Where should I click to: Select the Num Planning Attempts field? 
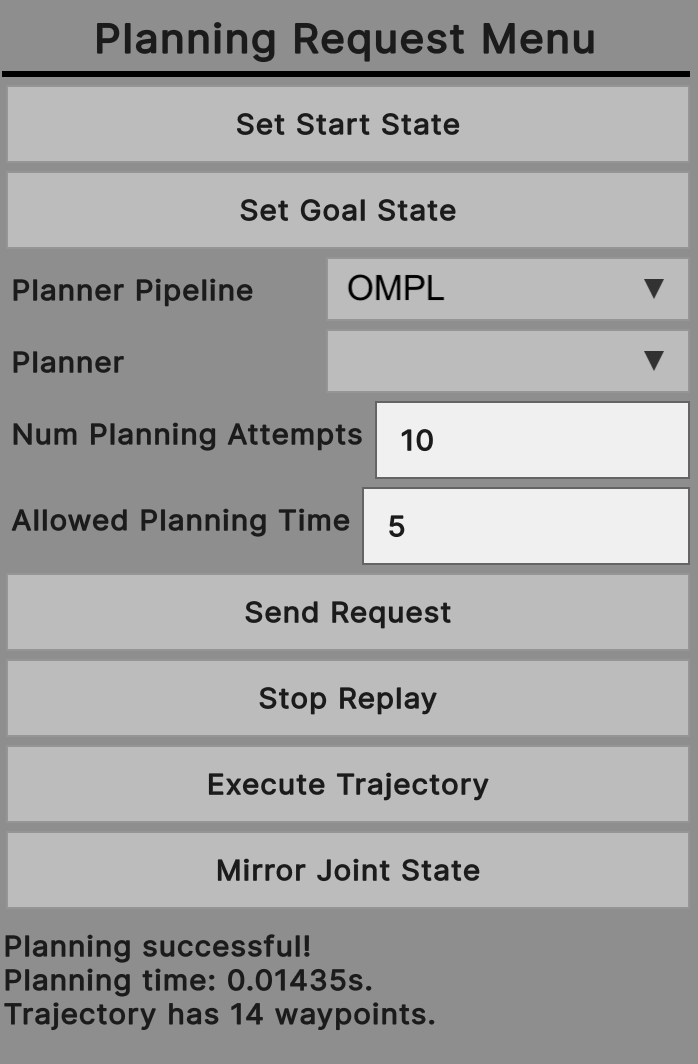point(531,440)
